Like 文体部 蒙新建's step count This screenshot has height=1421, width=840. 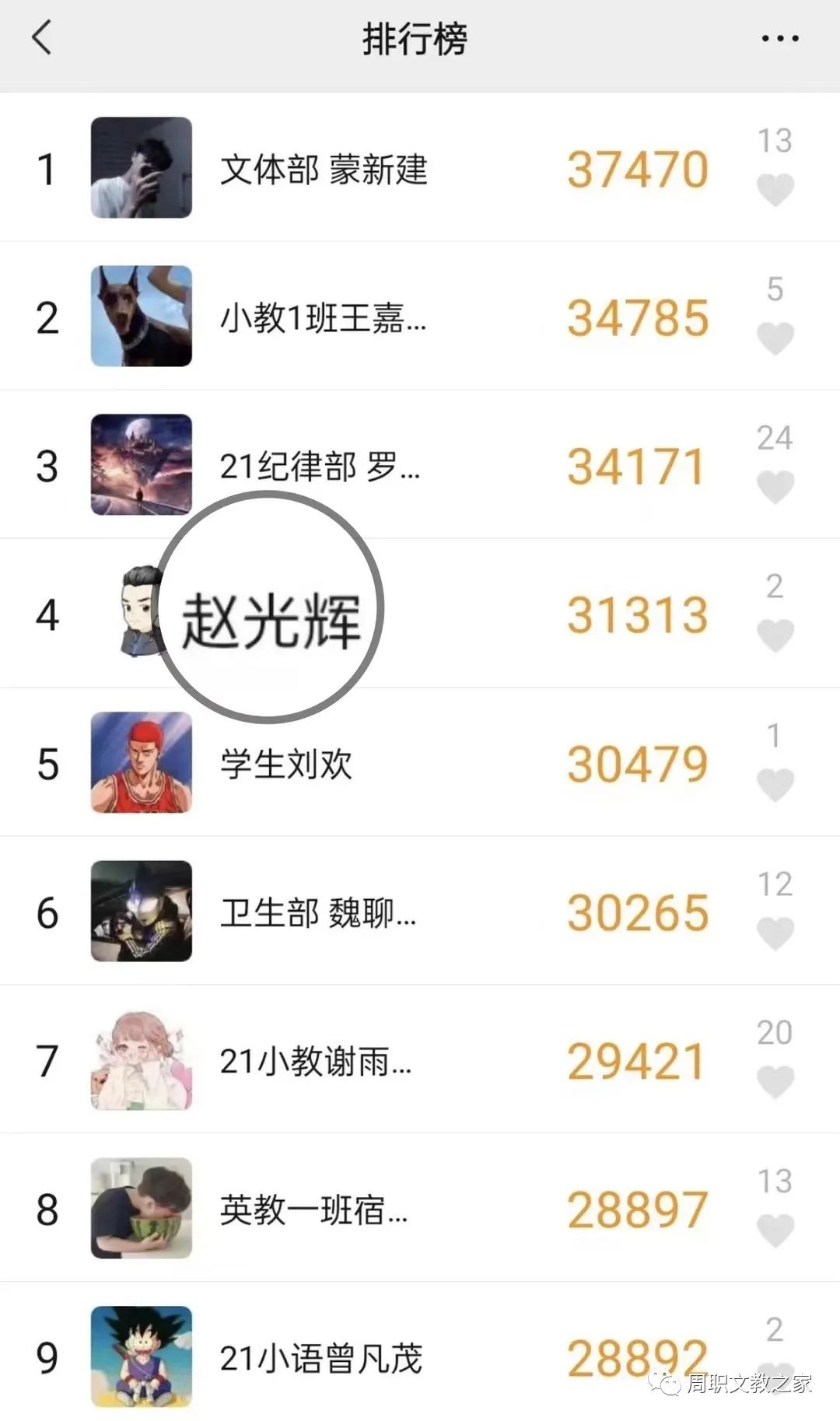[x=775, y=190]
